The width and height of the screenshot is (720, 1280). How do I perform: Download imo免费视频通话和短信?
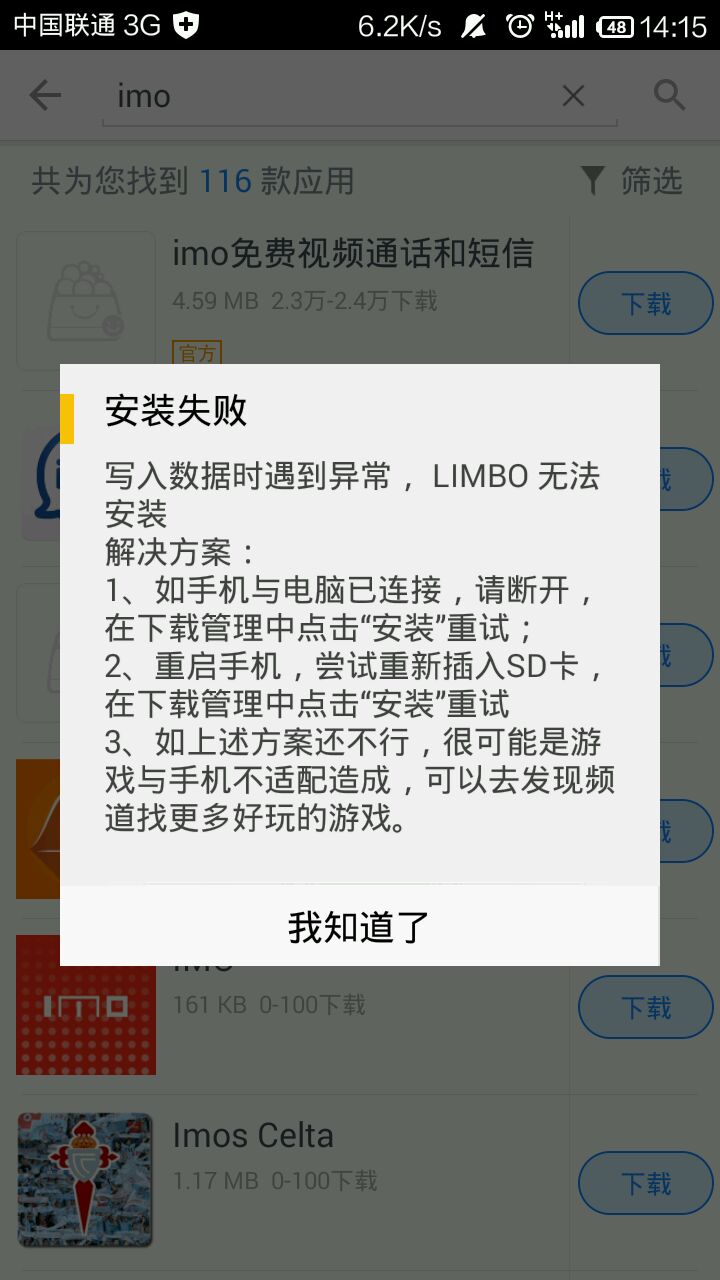coord(646,303)
